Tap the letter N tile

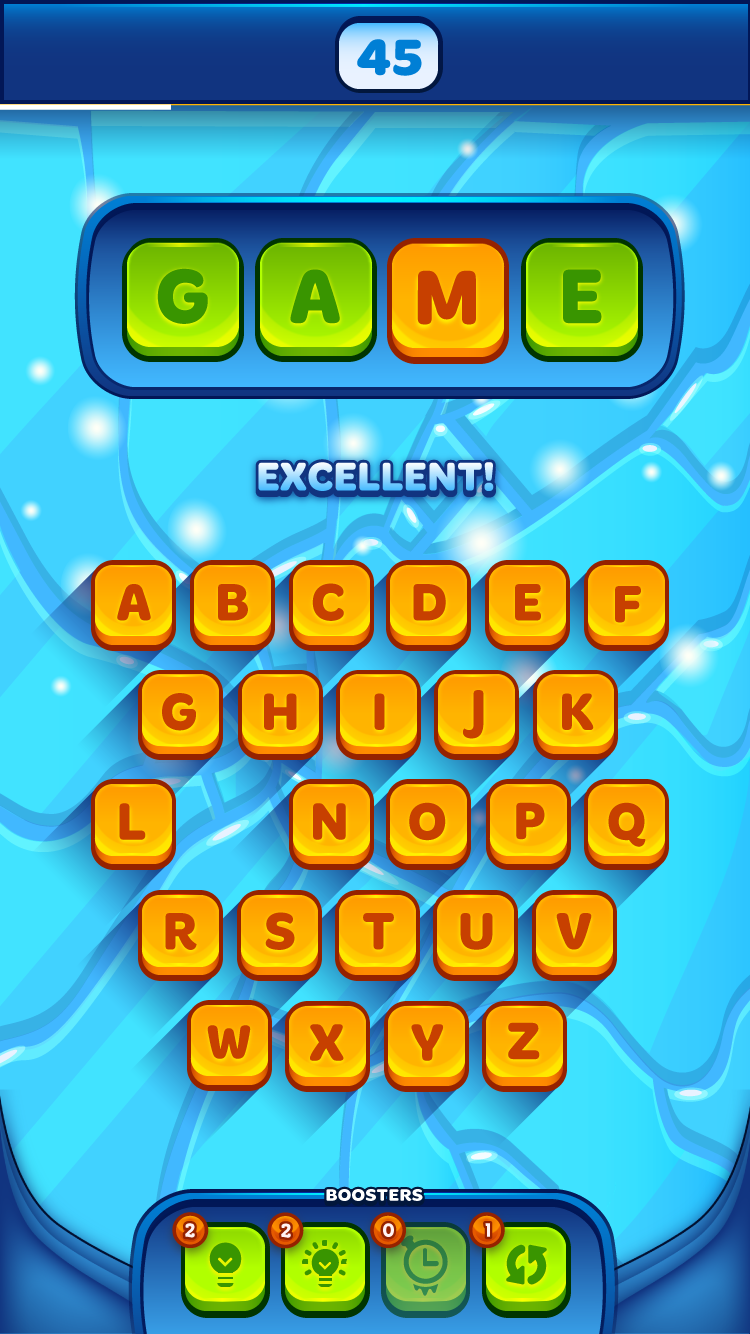point(330,822)
